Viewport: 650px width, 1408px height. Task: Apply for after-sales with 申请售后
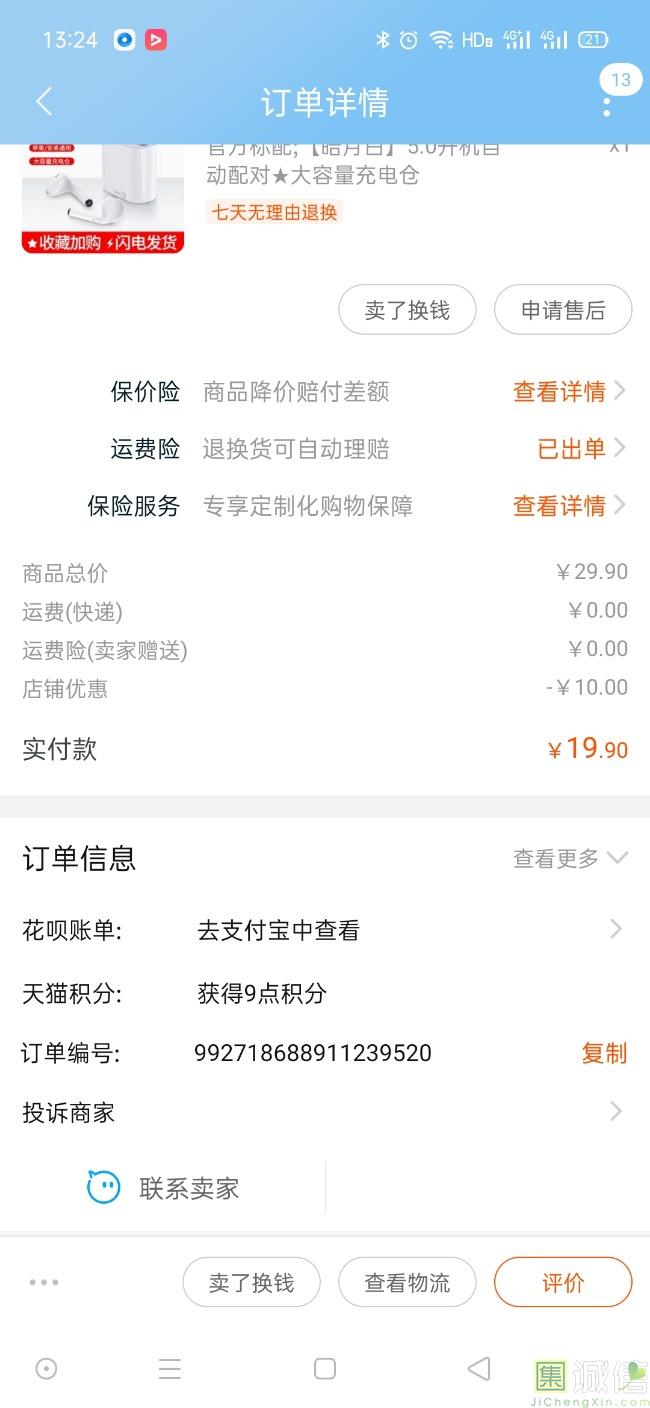[562, 310]
